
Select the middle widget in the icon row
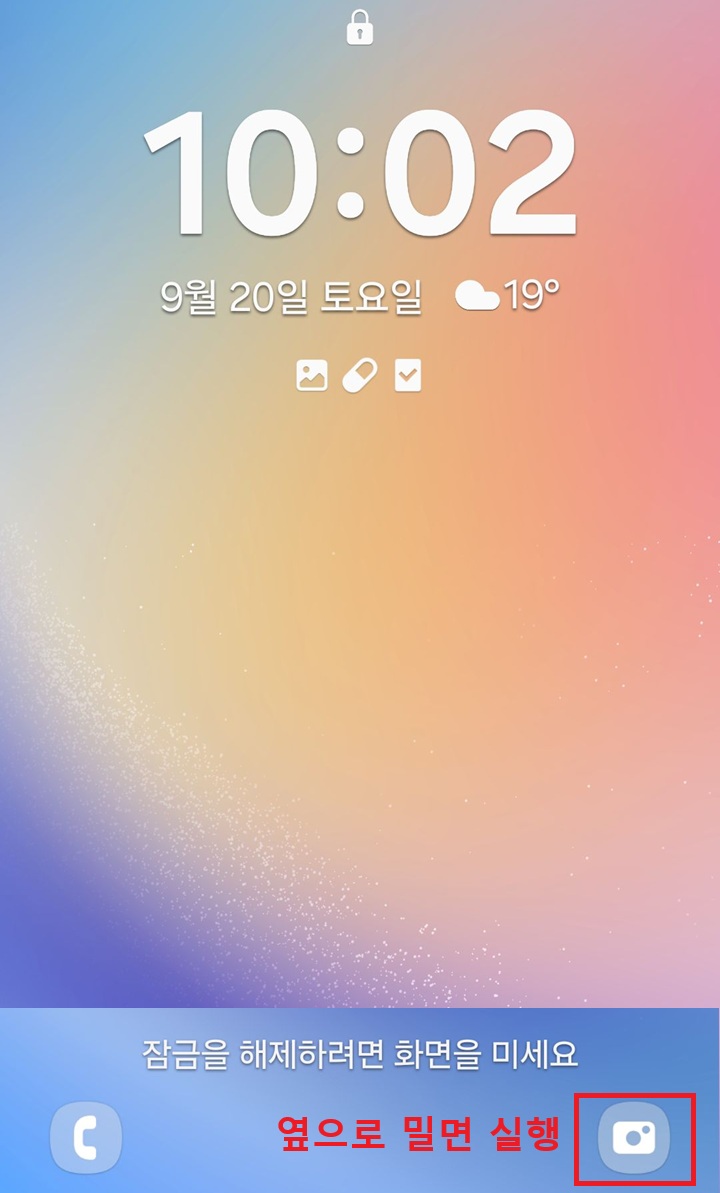tap(360, 376)
